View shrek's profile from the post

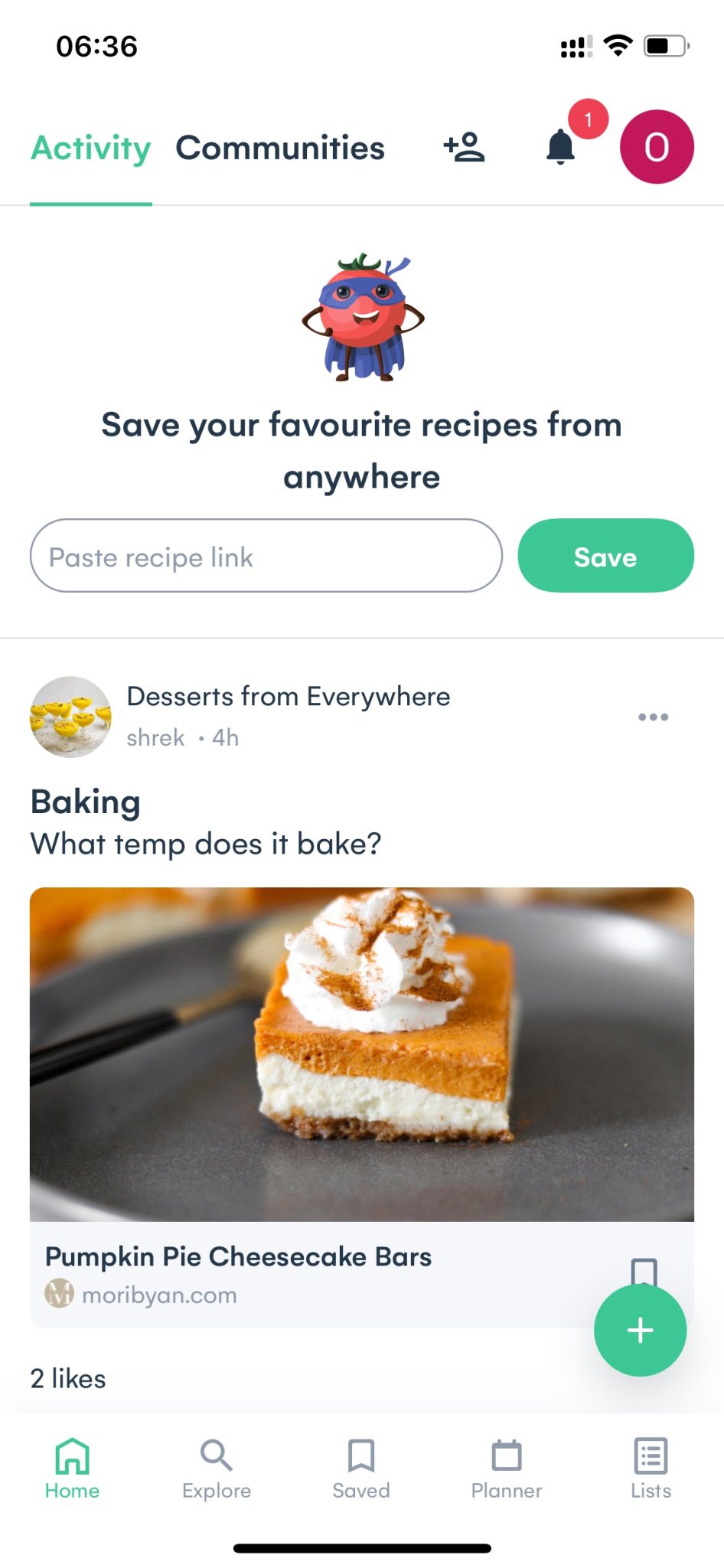click(x=155, y=737)
